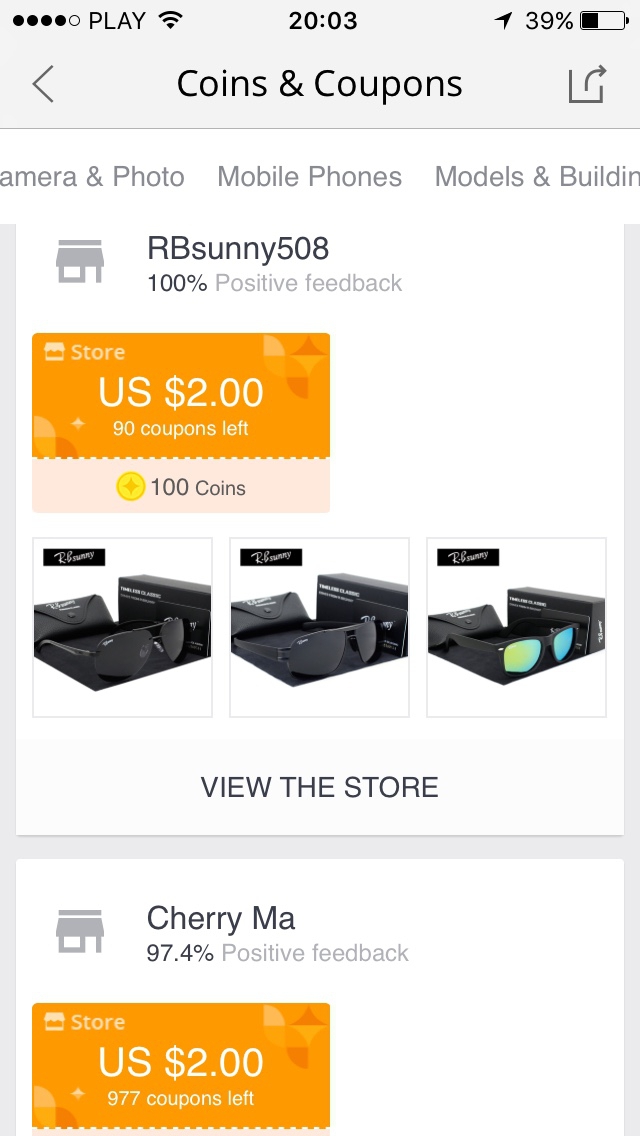
Task: Tap VIEW THE STORE for RBsunny508
Action: (x=320, y=787)
